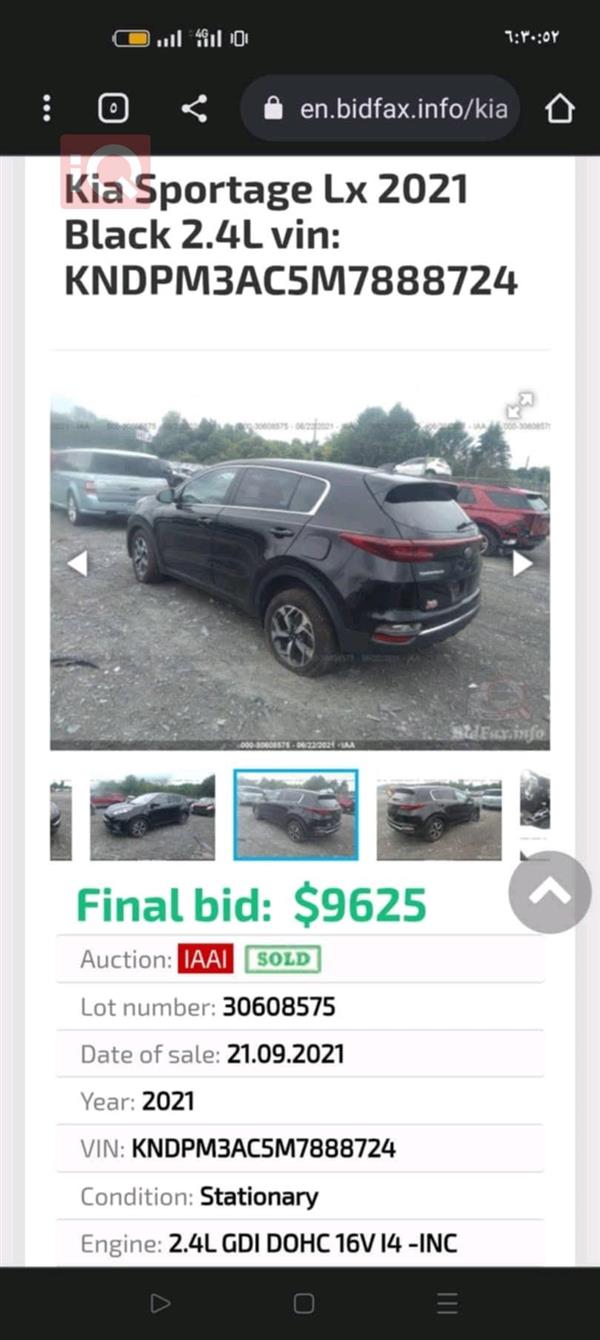Open the IAAI auction link
600x1340 pixels.
click(x=205, y=959)
